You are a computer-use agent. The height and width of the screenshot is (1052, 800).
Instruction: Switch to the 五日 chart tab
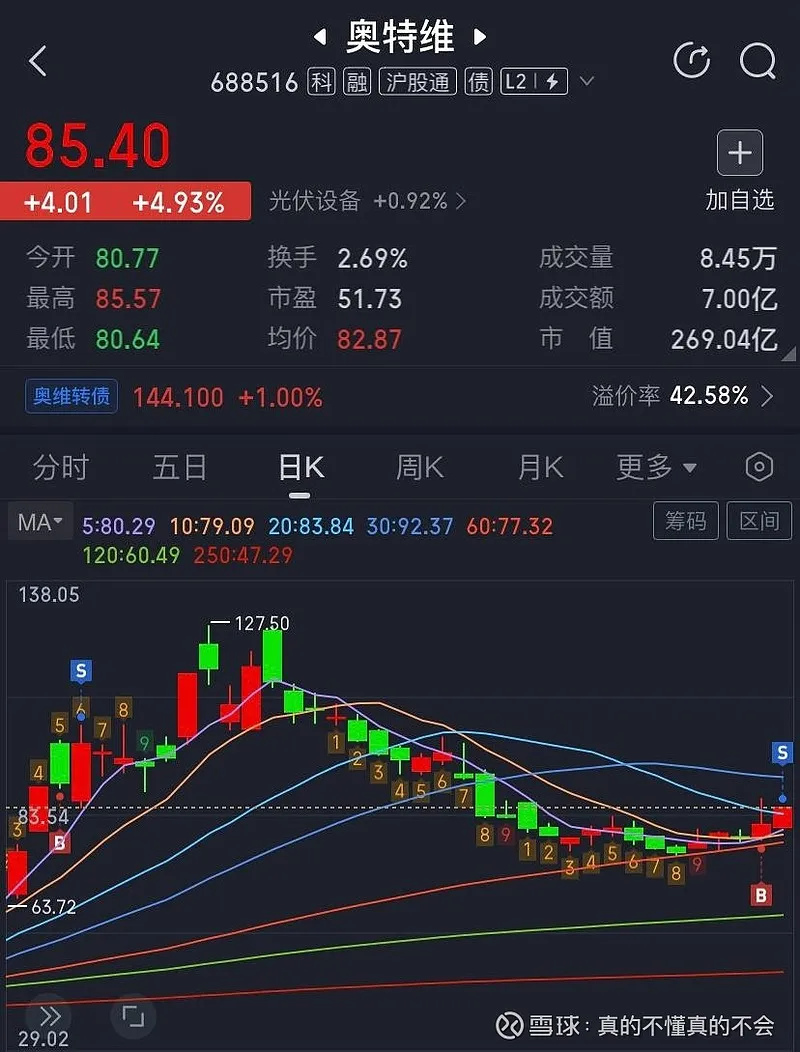(x=180, y=467)
